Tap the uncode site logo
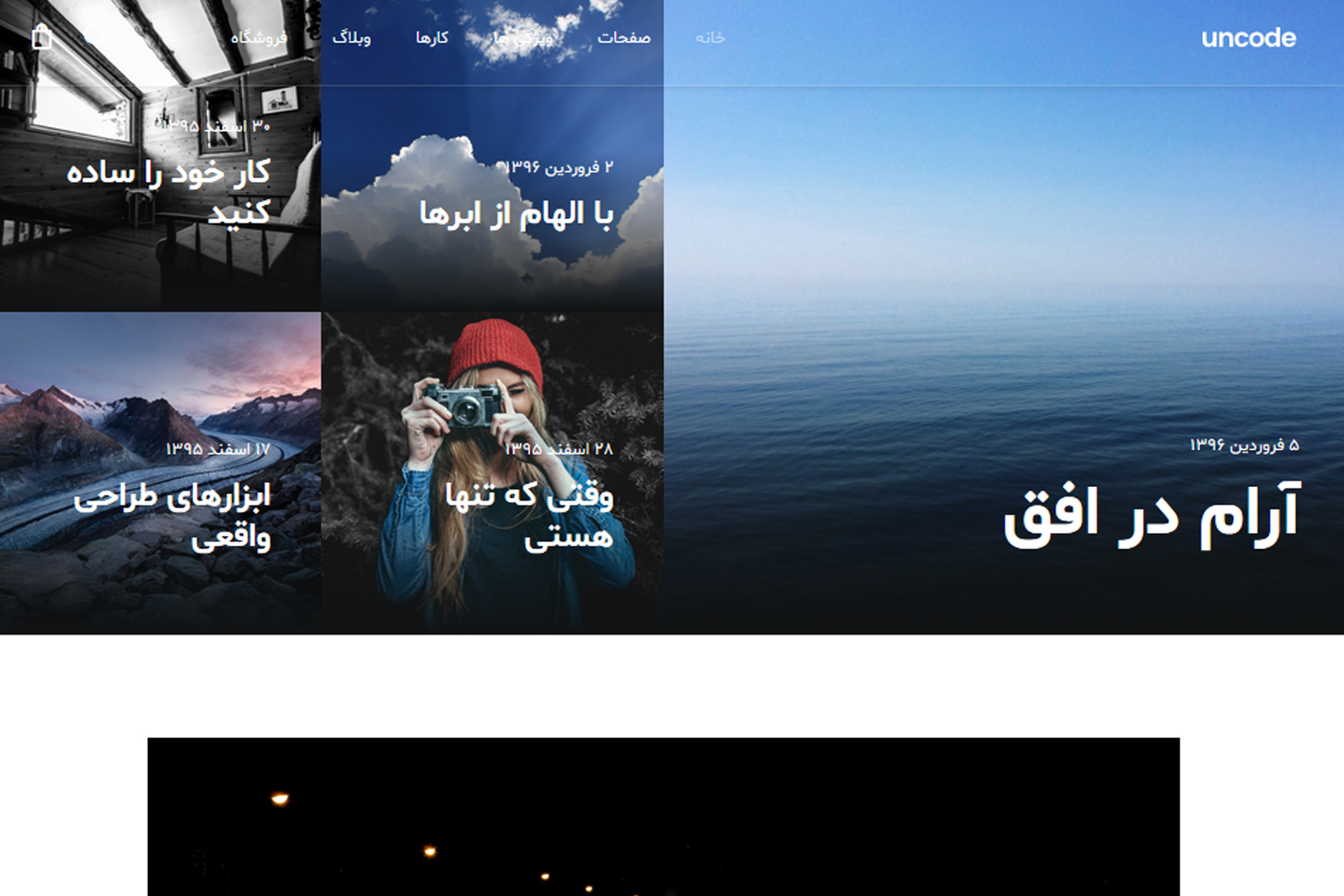Image resolution: width=1344 pixels, height=896 pixels. [1248, 38]
